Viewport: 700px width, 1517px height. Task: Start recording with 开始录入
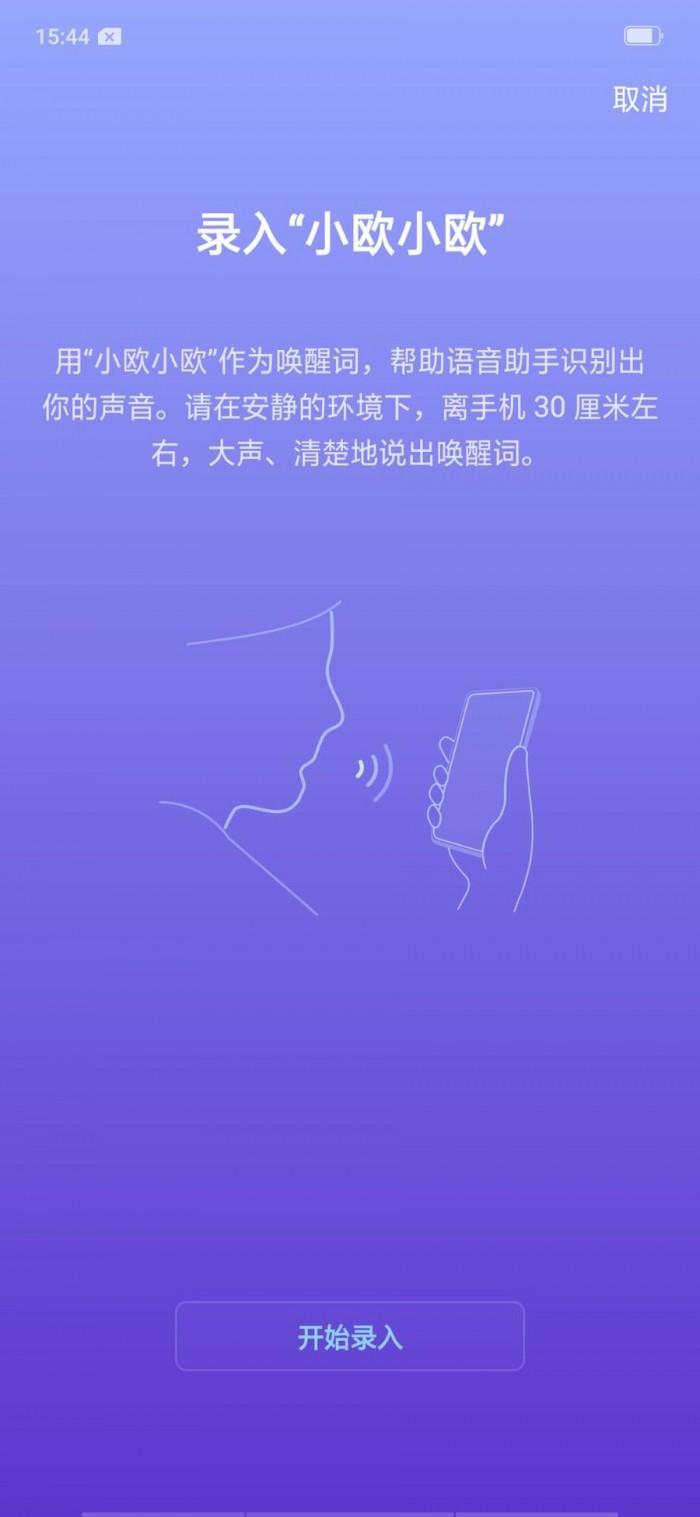350,1336
